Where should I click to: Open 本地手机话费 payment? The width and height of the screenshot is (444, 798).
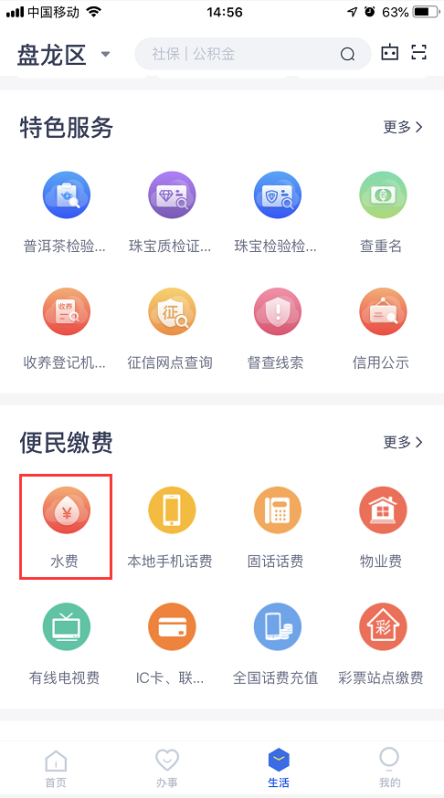(x=170, y=528)
